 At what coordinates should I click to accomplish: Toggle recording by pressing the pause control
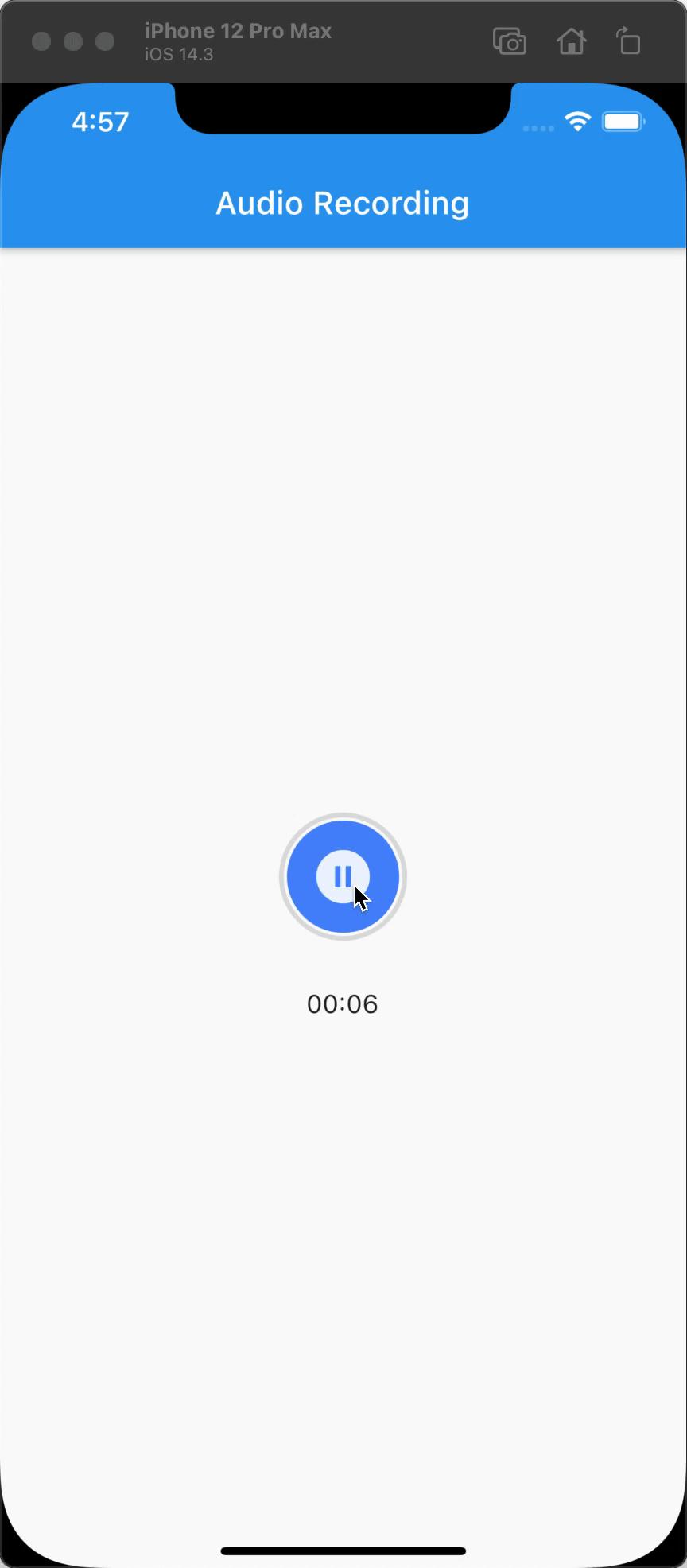click(x=343, y=875)
